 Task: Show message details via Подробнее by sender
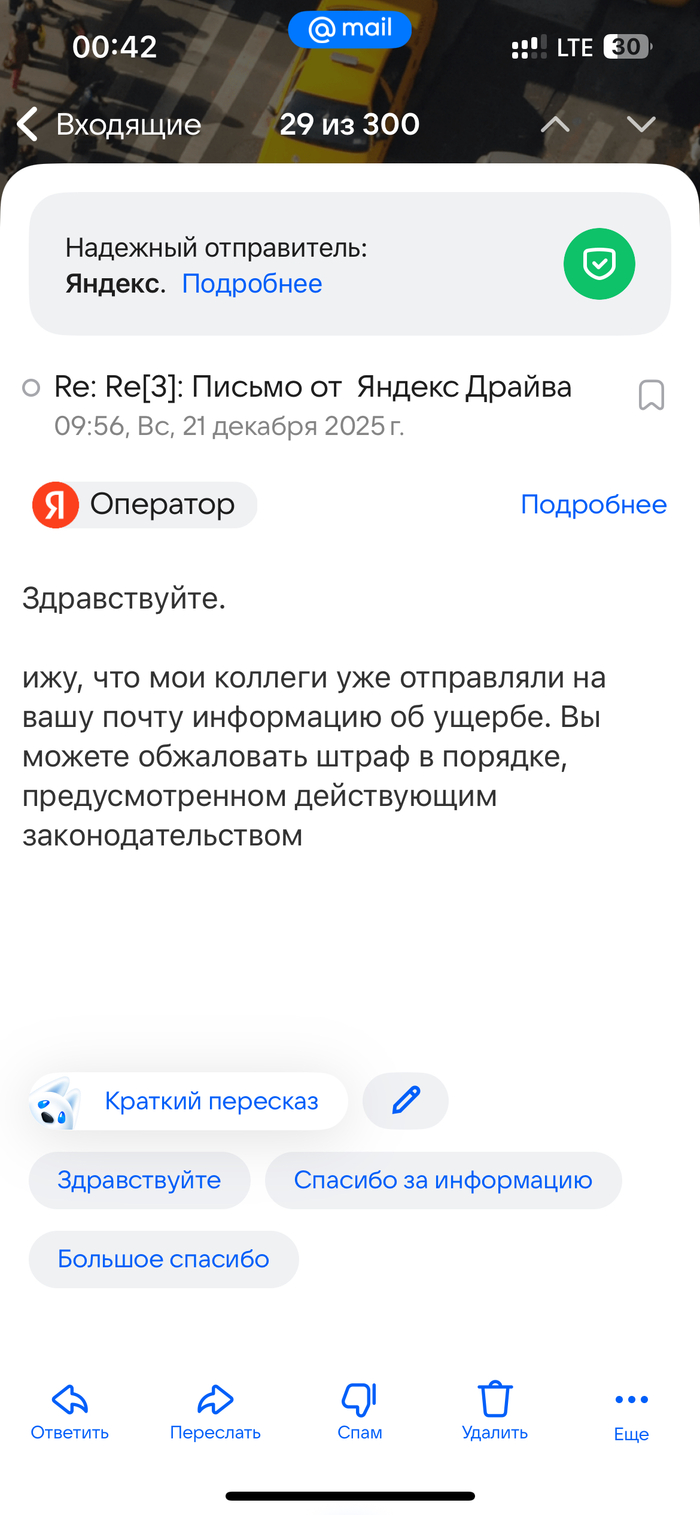[x=593, y=505]
